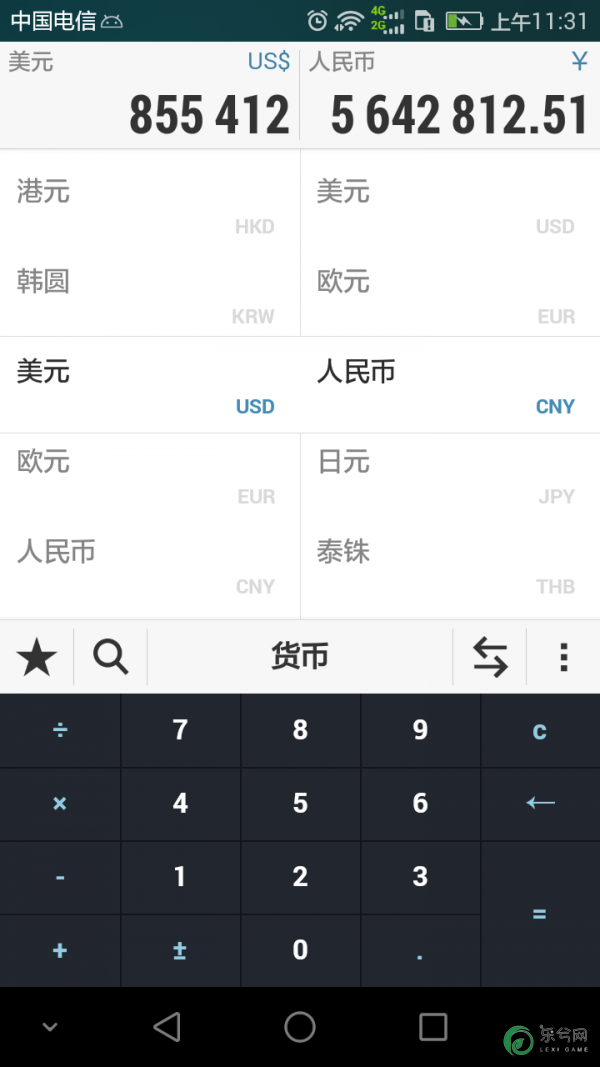Select 港元 HKD in the left column
The image size is (600, 1067).
[x=150, y=201]
